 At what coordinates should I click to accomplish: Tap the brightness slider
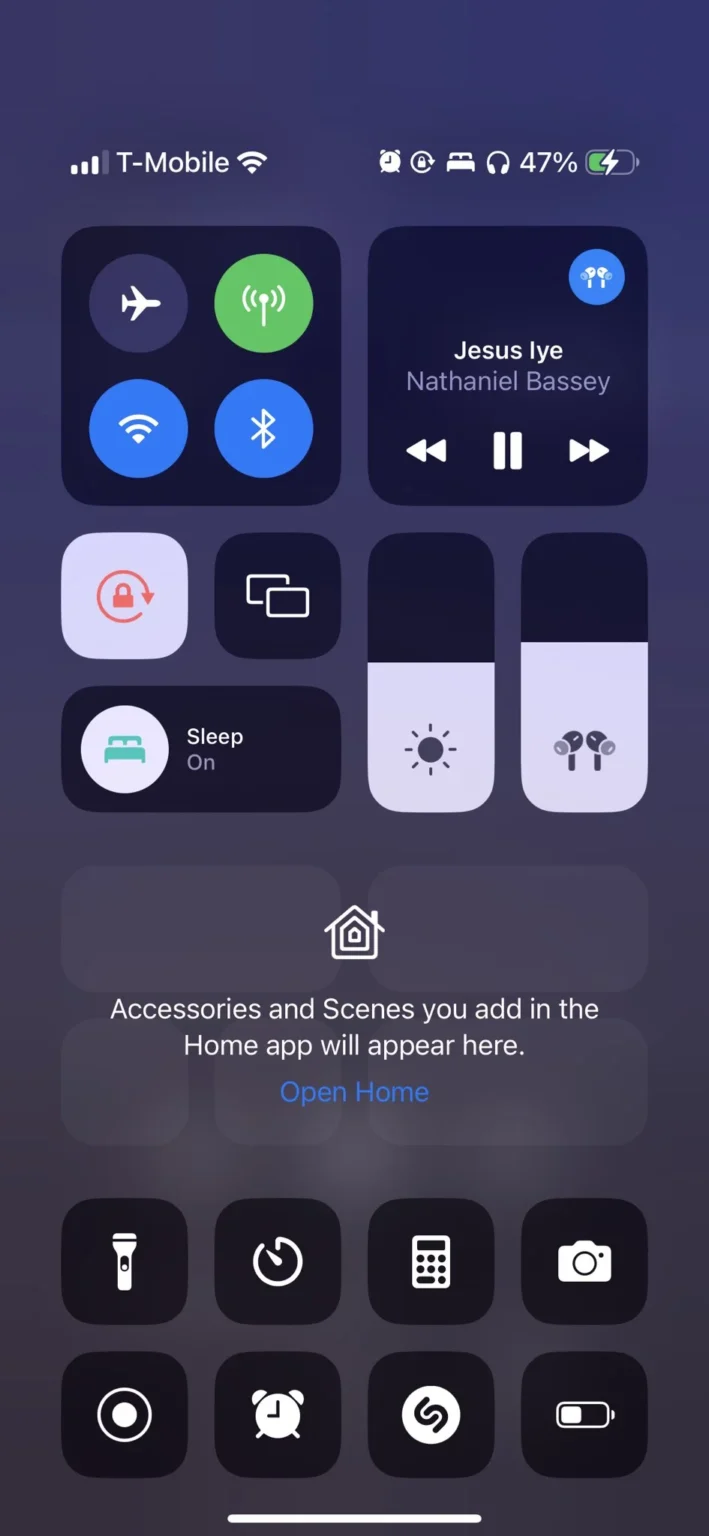point(431,672)
